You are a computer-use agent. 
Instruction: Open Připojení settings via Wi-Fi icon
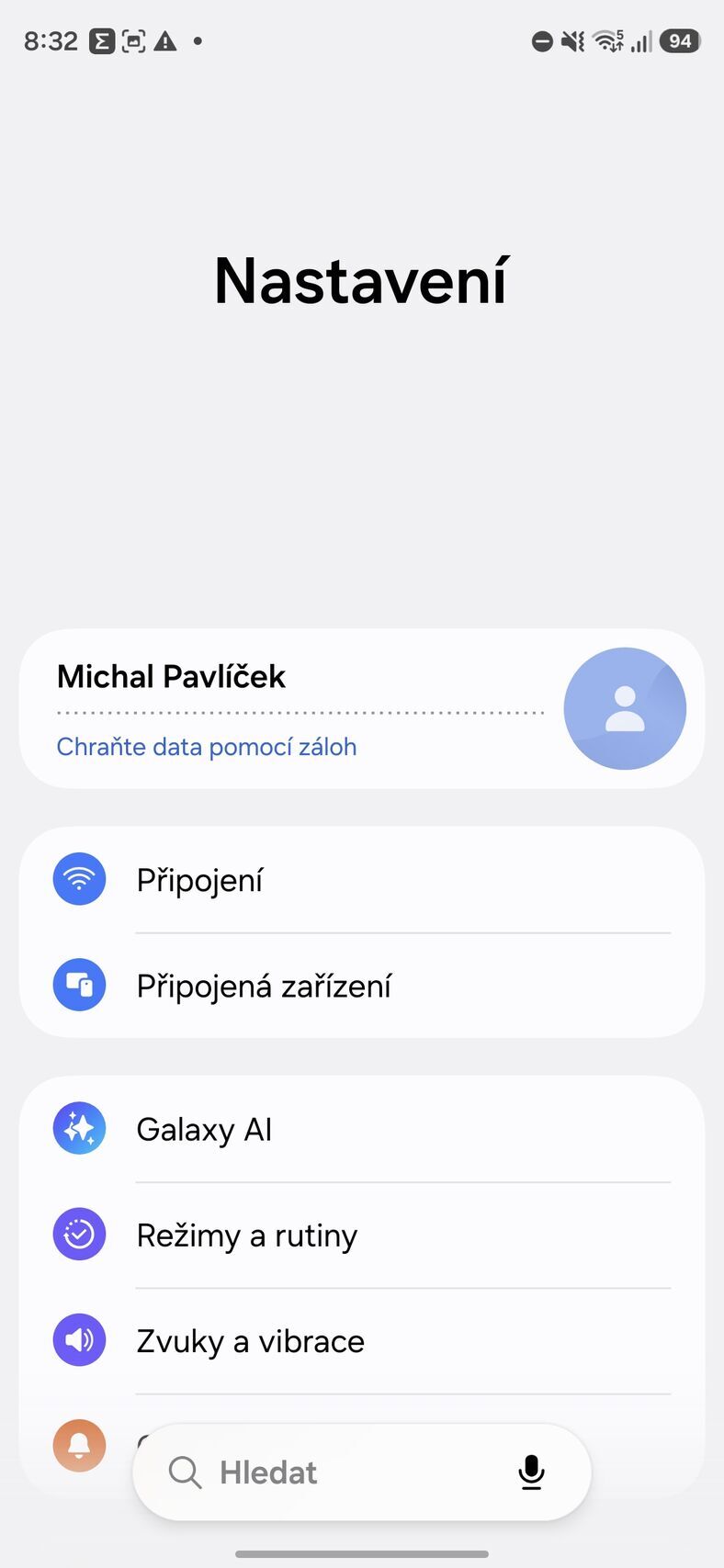(x=79, y=879)
